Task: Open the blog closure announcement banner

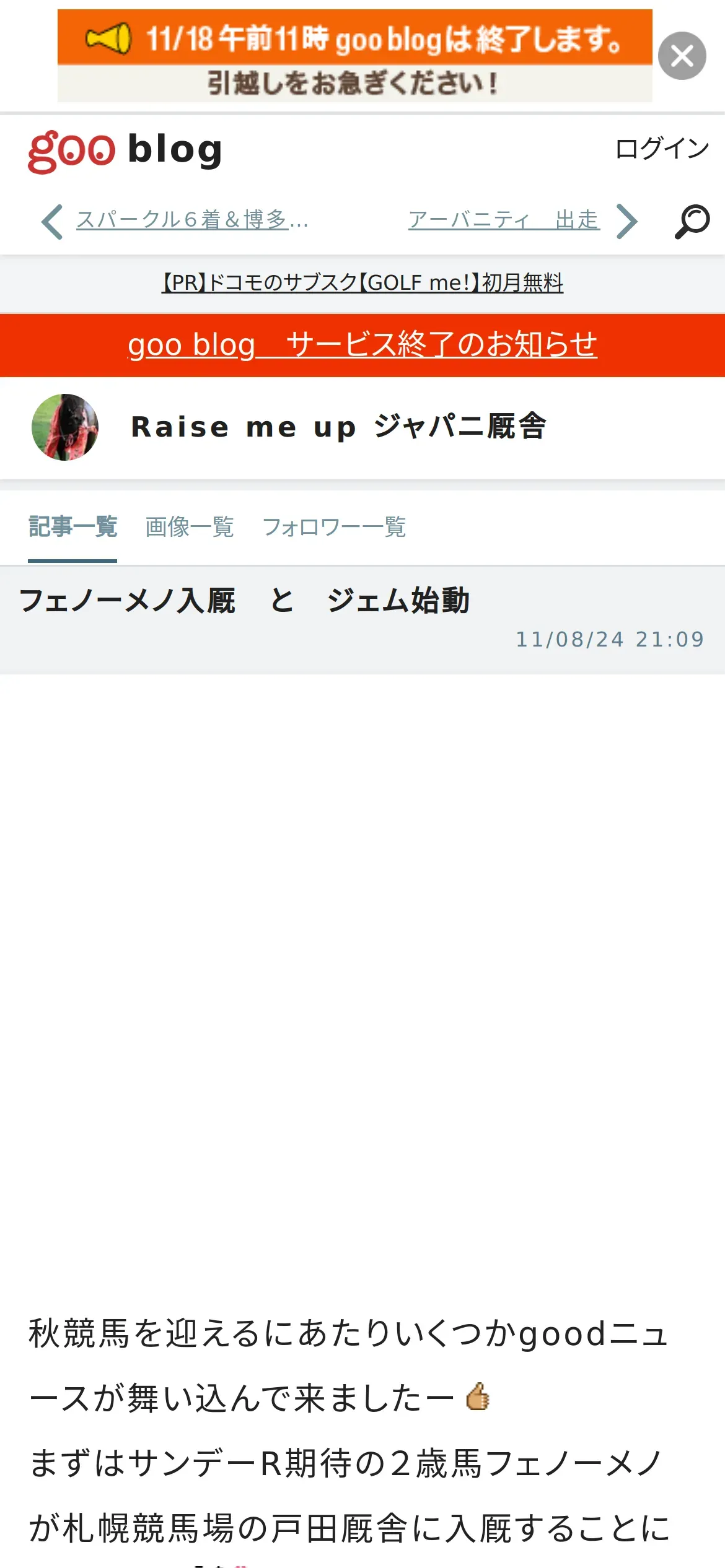Action: (x=354, y=56)
